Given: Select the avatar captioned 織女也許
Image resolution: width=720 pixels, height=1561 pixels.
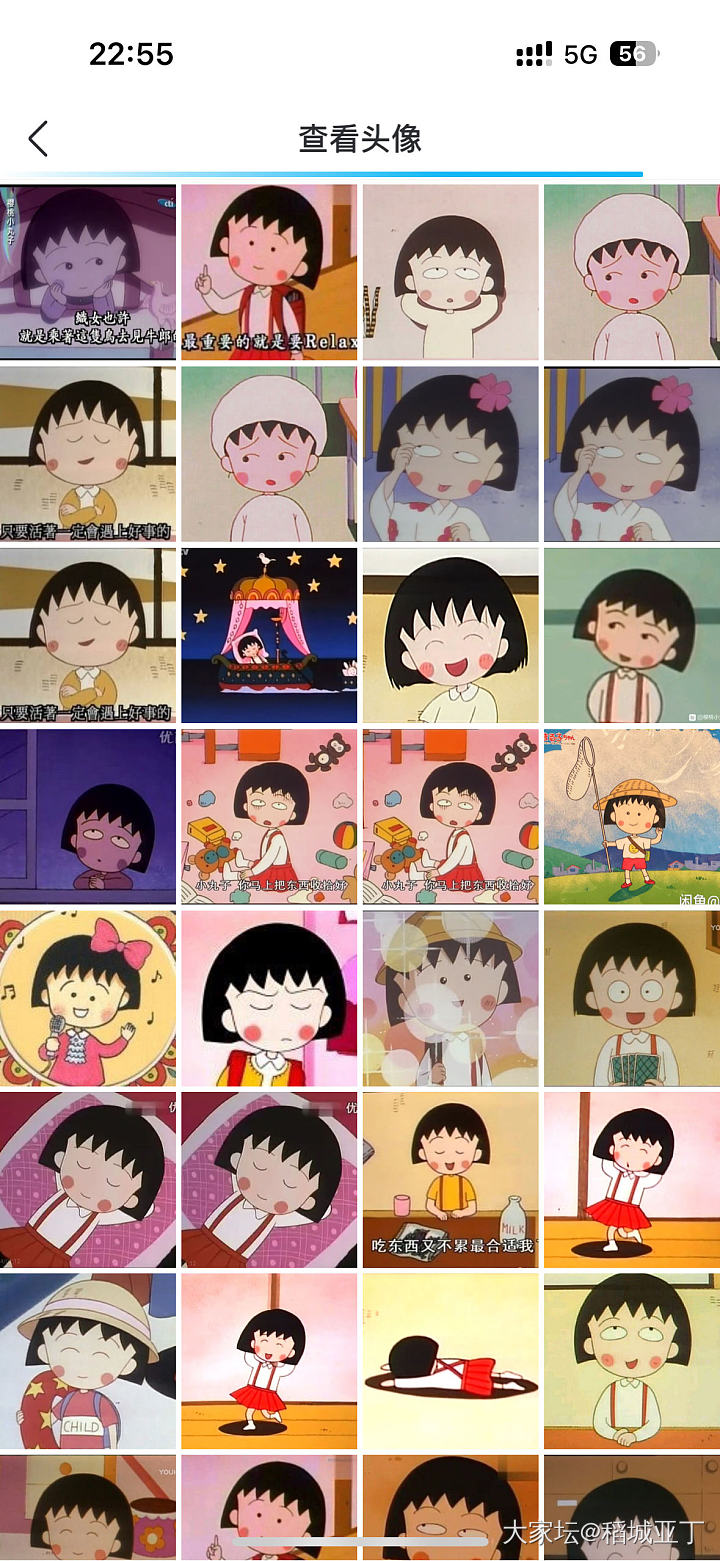Looking at the screenshot, I should pos(88,272).
